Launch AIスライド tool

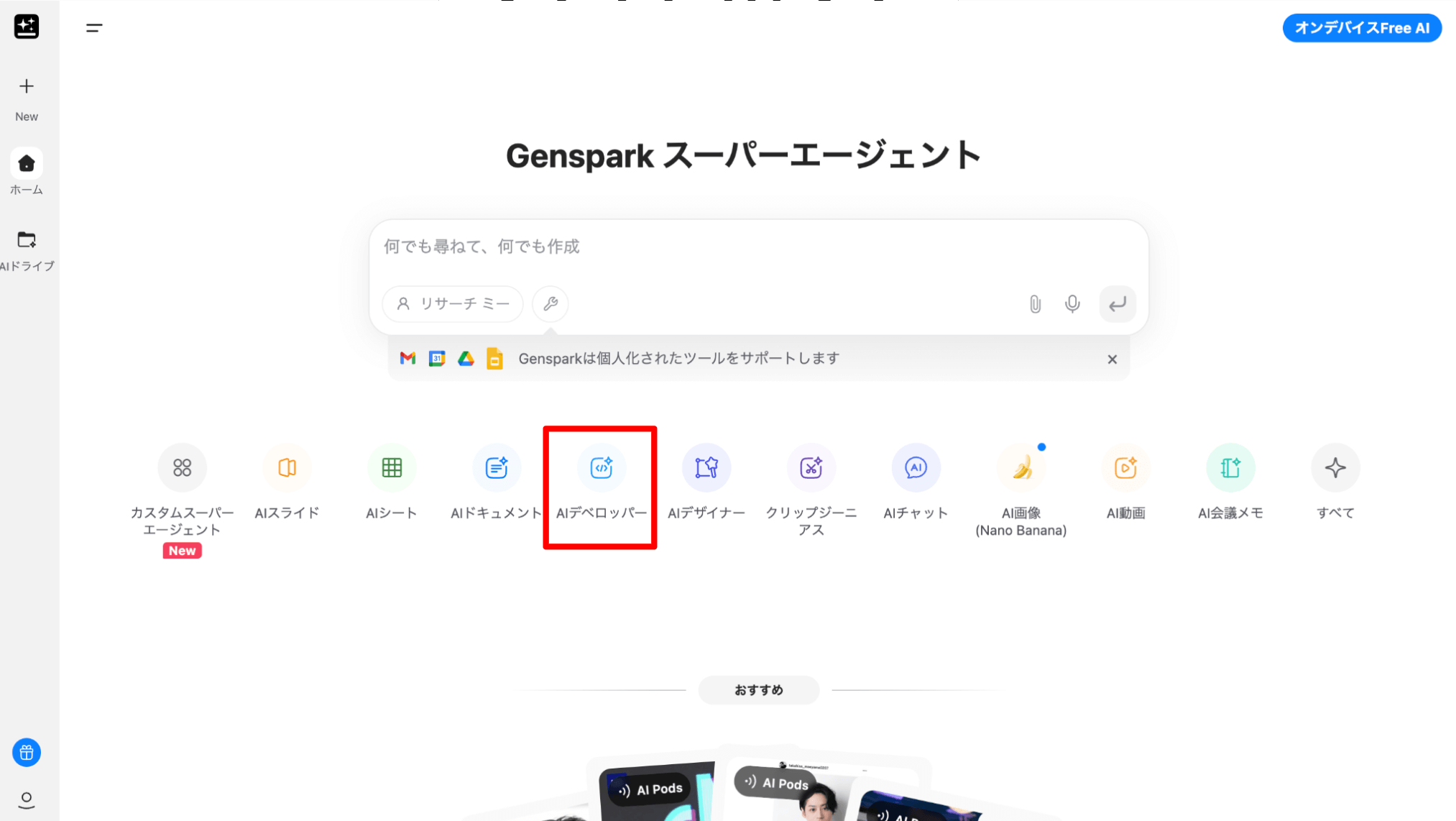[287, 468]
